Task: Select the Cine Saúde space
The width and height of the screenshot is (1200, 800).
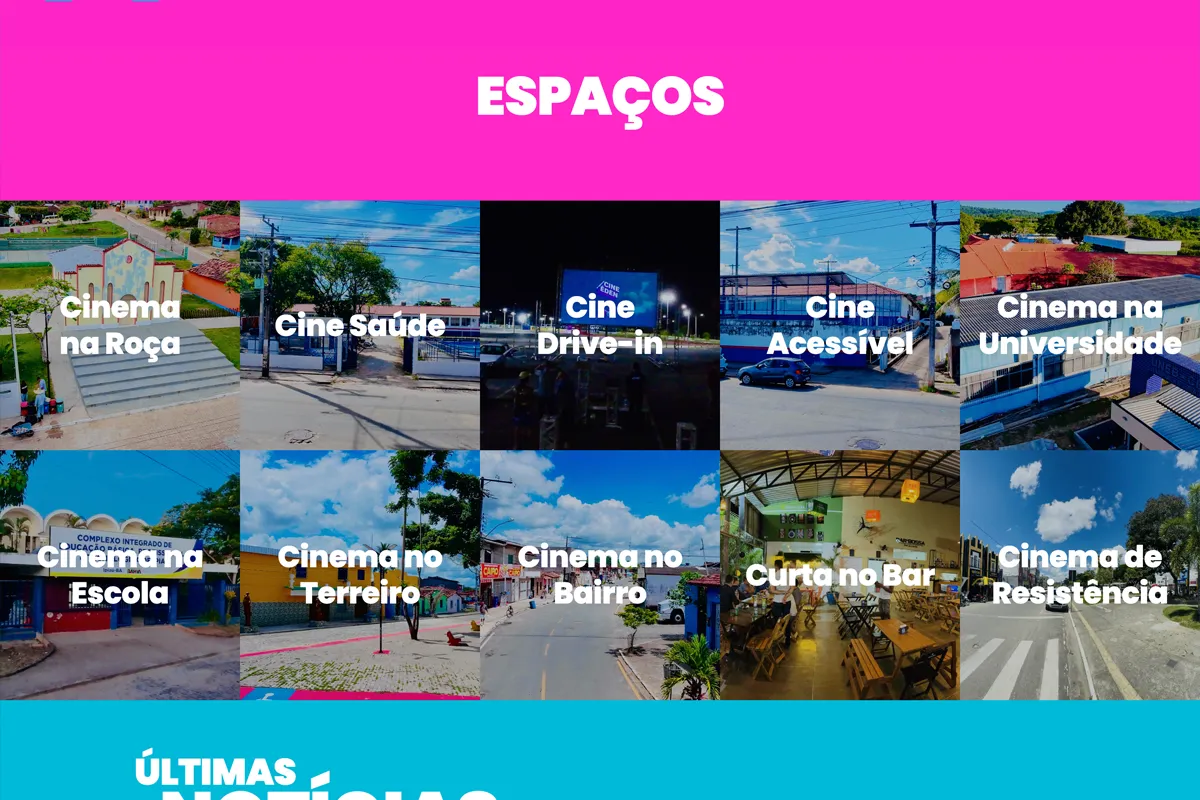Action: tap(360, 325)
